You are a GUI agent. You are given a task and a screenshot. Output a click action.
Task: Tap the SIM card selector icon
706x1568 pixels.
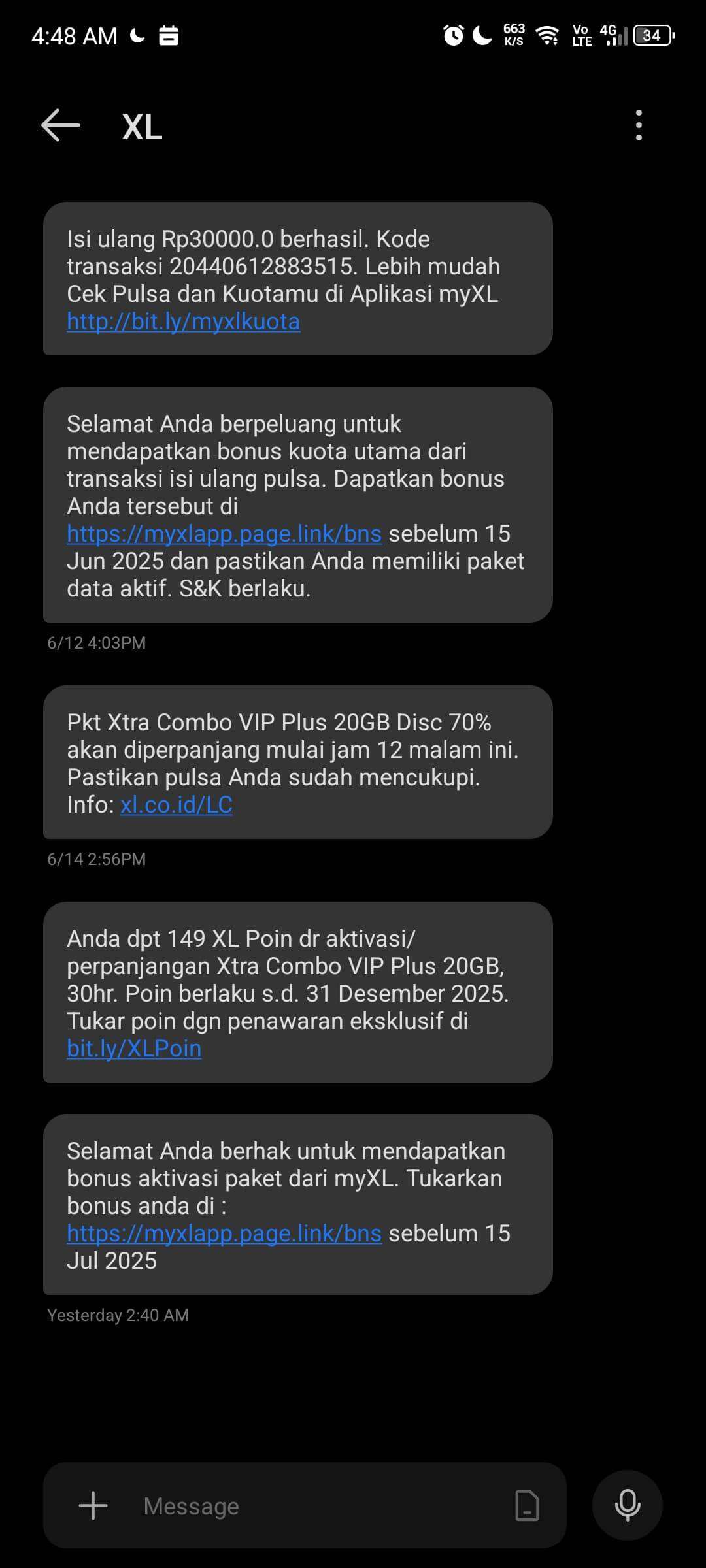pos(527,1505)
